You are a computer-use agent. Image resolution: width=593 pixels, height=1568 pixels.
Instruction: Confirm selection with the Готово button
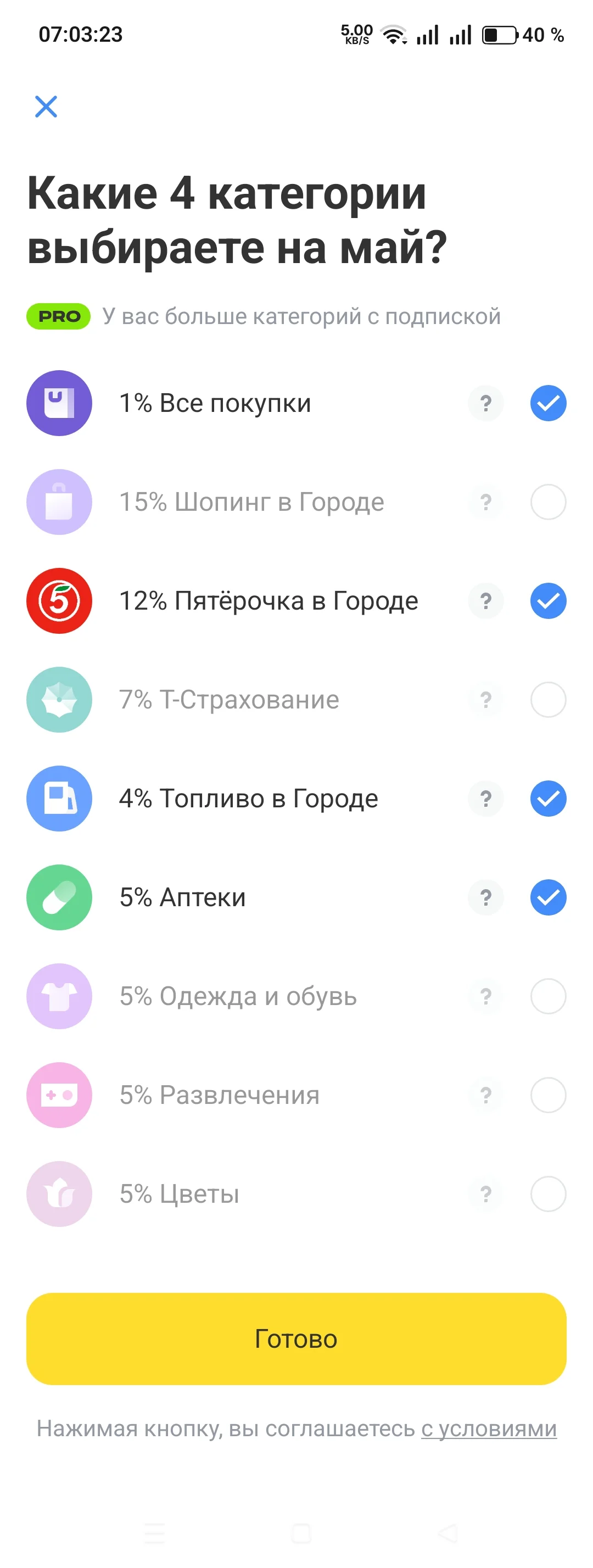(296, 1339)
